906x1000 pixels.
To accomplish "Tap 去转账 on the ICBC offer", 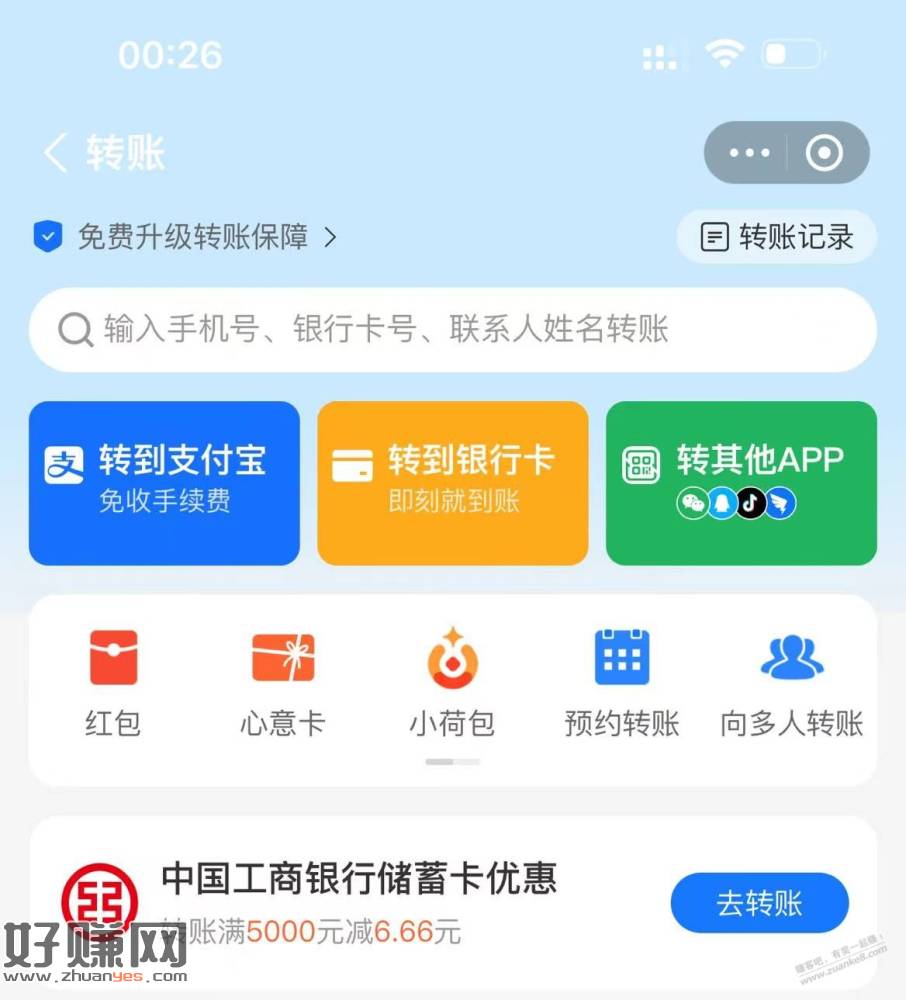I will 759,903.
